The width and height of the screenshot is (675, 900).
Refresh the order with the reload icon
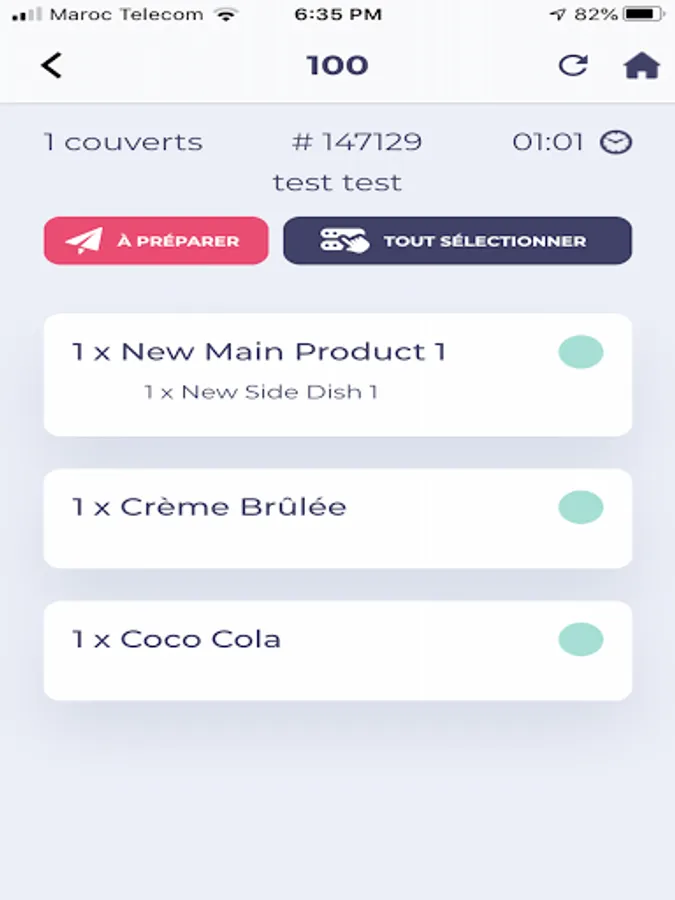pyautogui.click(x=573, y=65)
